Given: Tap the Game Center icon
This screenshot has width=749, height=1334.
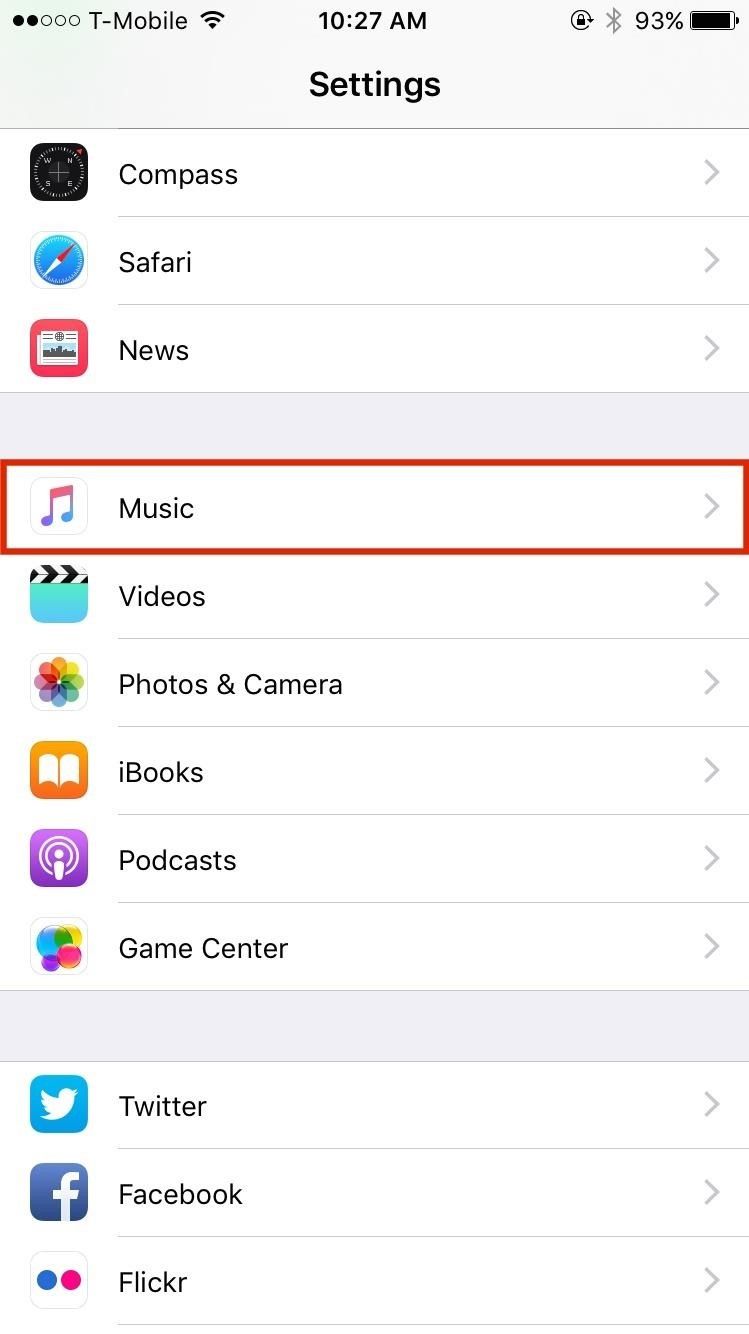Looking at the screenshot, I should 58,946.
